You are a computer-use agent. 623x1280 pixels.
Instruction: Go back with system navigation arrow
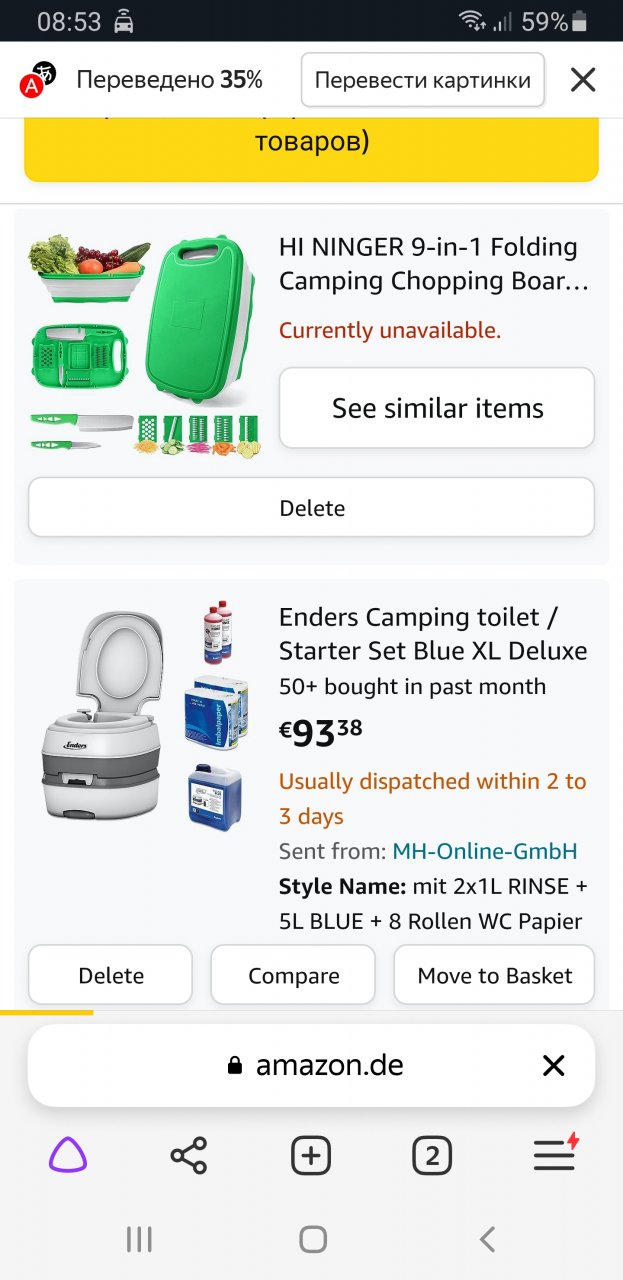coord(487,1240)
